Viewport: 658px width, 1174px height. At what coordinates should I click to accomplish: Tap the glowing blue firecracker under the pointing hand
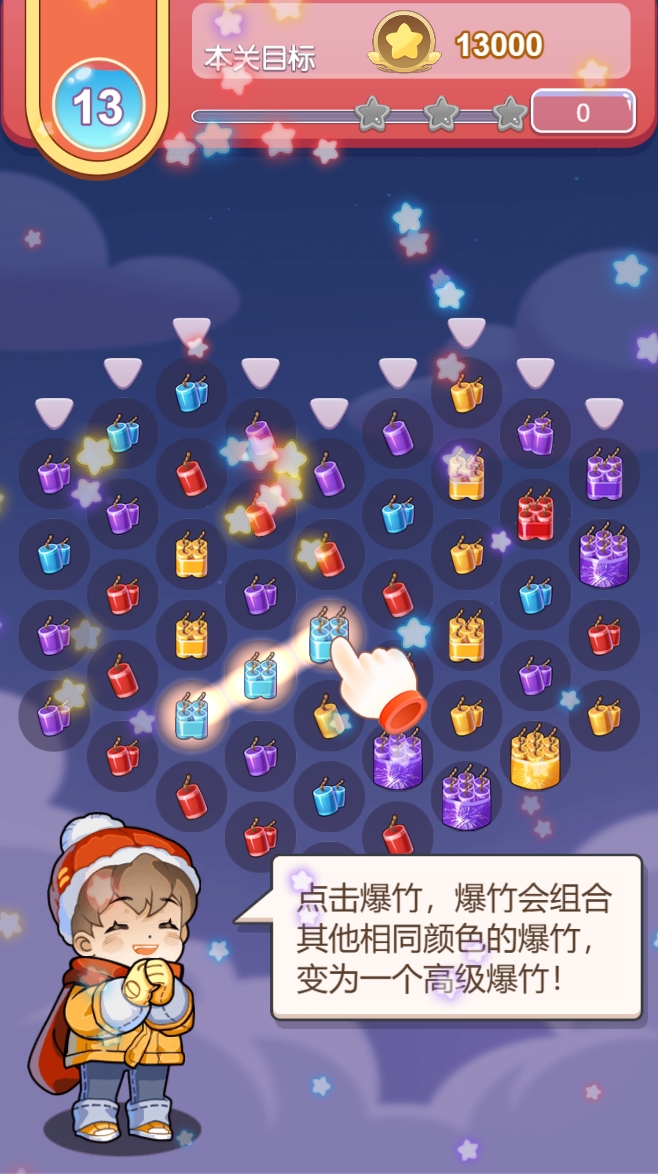(326, 634)
